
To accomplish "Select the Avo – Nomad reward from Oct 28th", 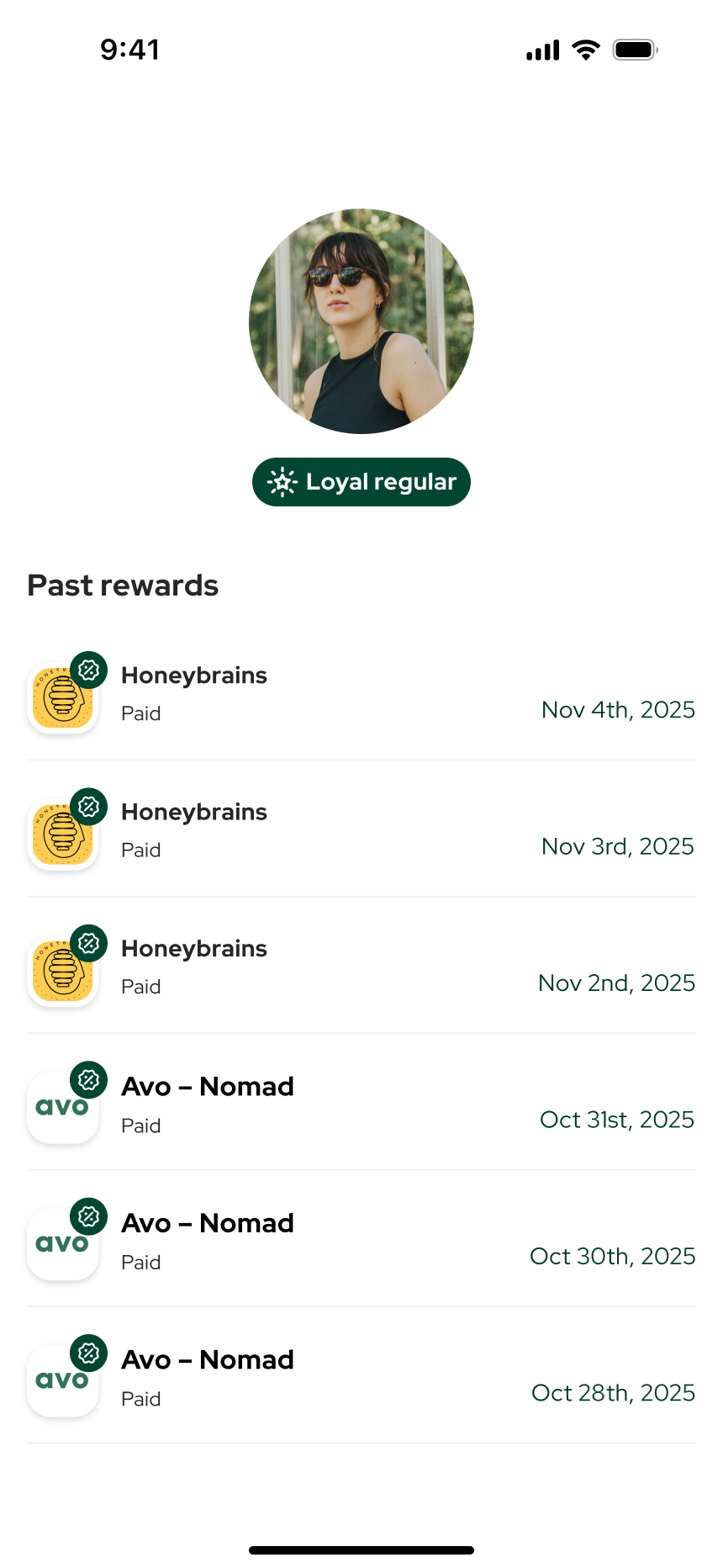I will coord(361,1376).
